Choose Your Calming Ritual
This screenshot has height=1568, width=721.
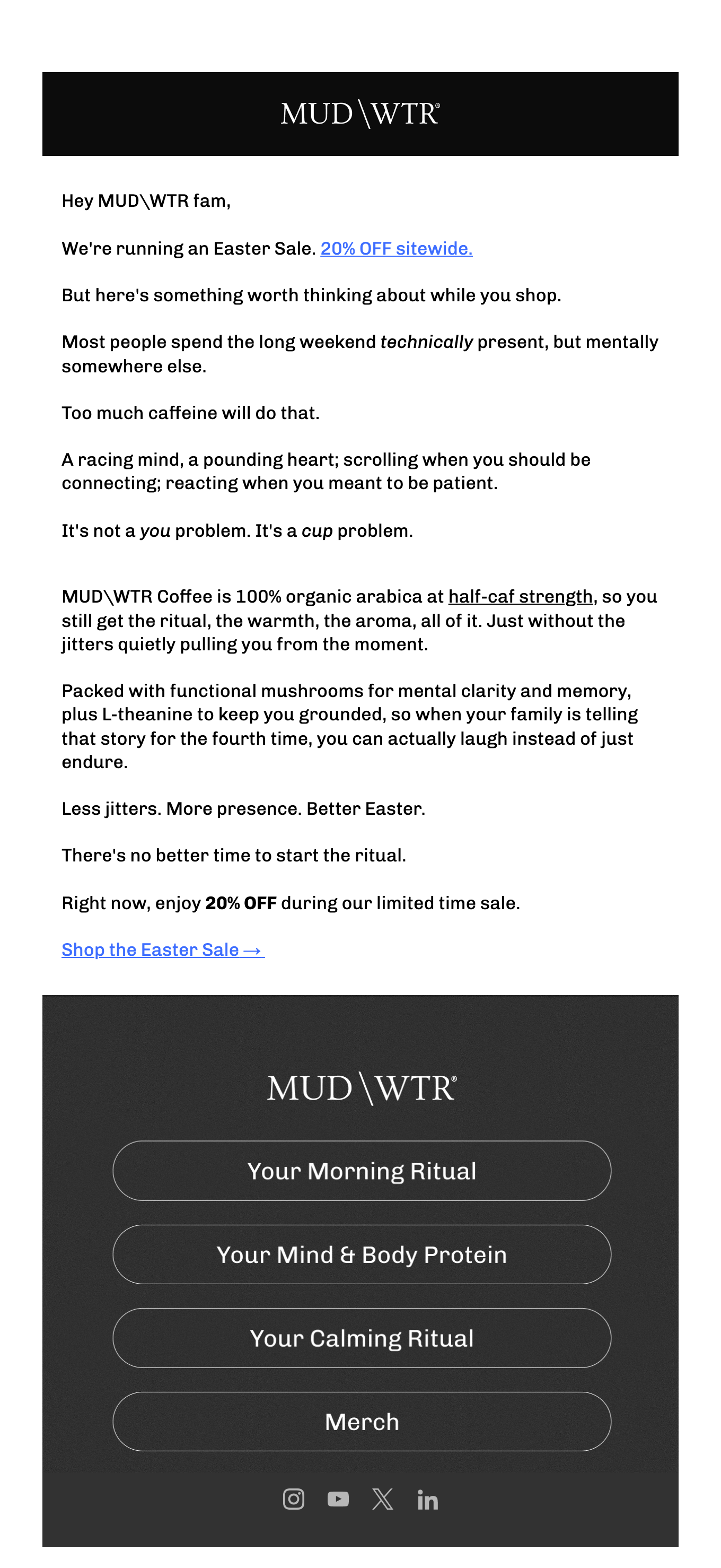(x=362, y=1338)
